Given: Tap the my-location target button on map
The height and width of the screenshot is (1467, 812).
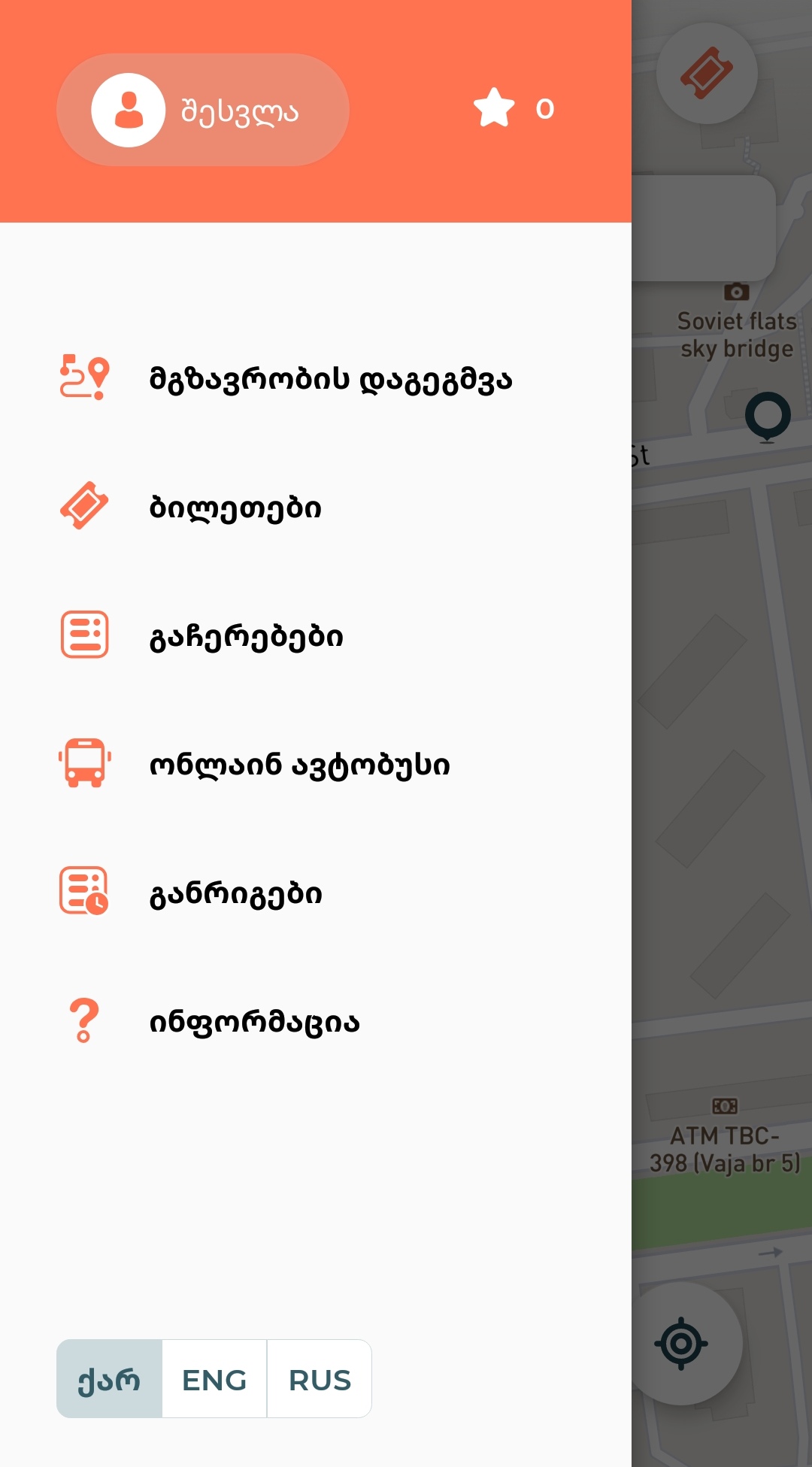Looking at the screenshot, I should pos(681,1343).
